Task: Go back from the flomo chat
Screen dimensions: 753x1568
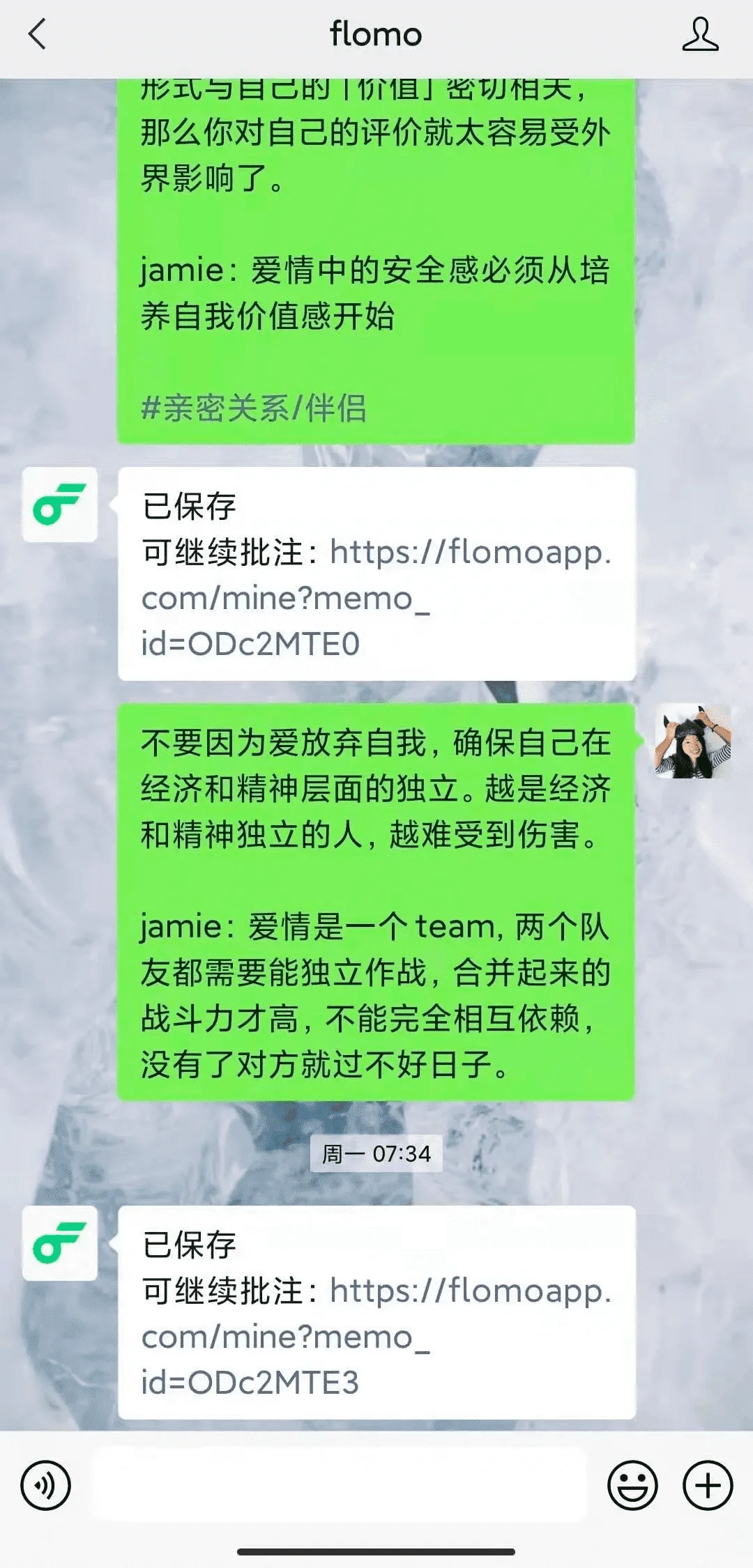Action: click(38, 34)
